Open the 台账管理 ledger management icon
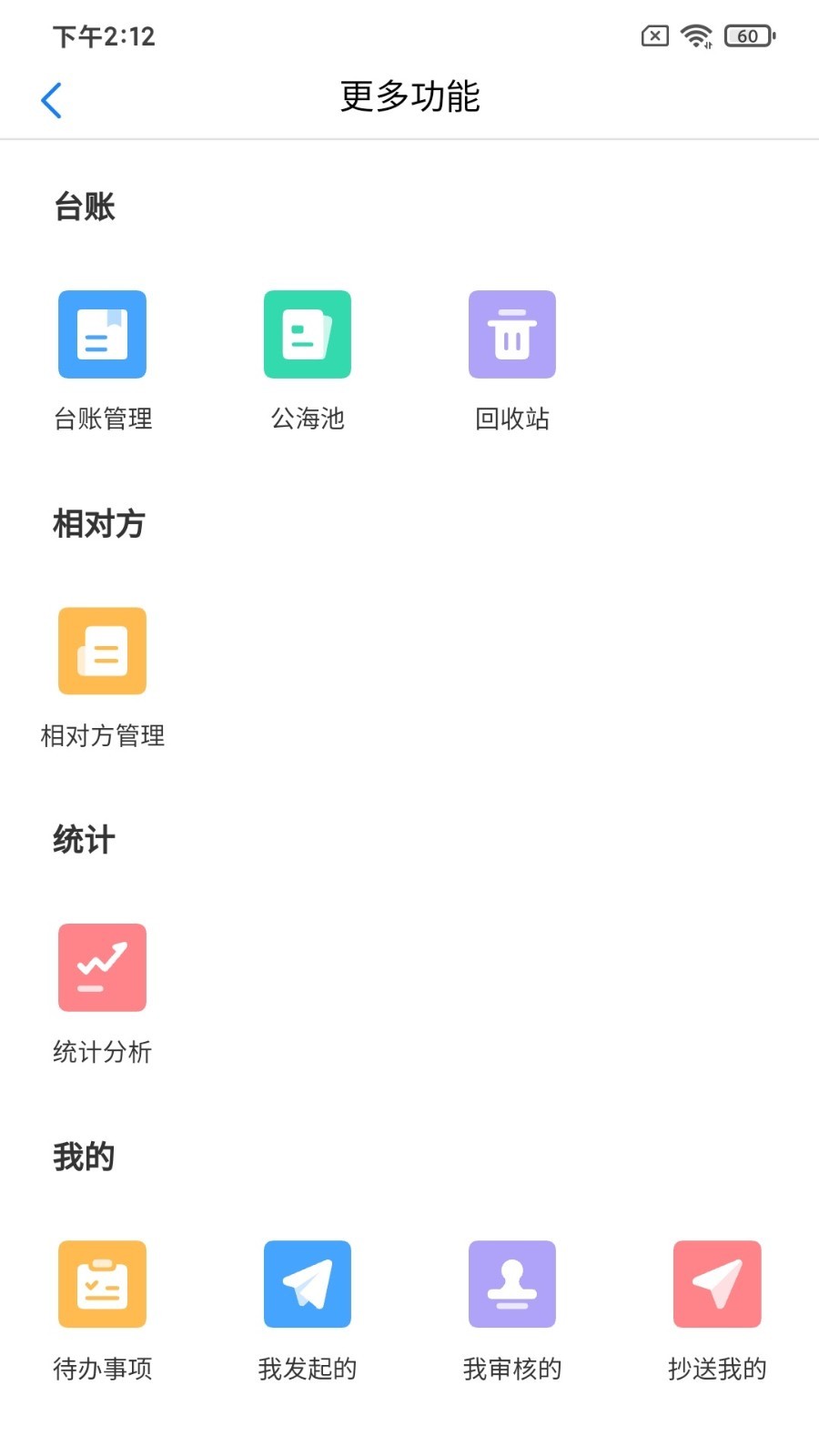This screenshot has height=1456, width=819. pos(101,333)
